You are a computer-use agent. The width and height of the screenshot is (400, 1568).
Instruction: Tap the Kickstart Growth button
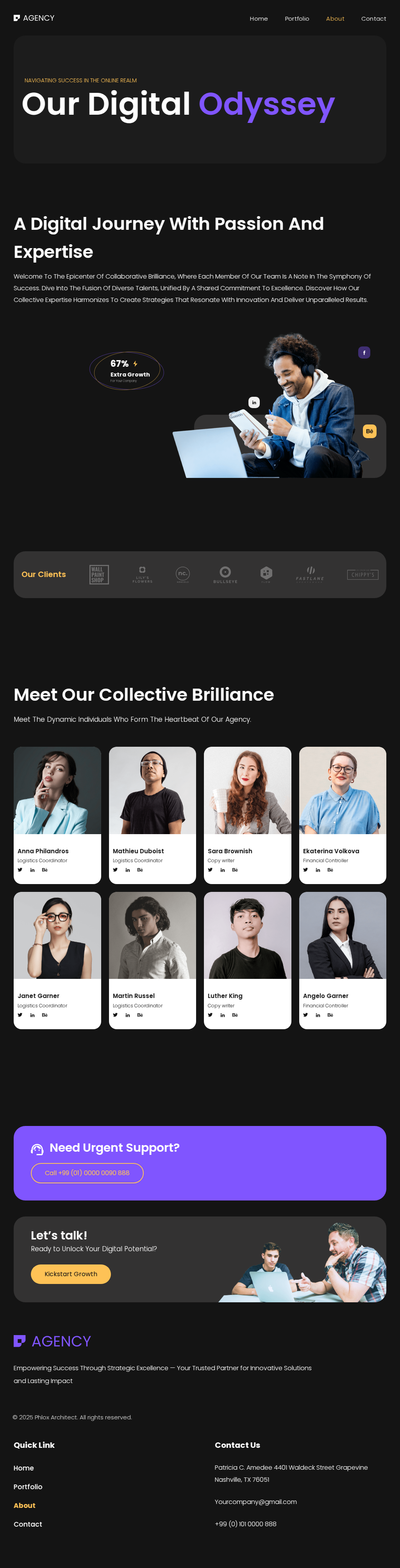71,1274
